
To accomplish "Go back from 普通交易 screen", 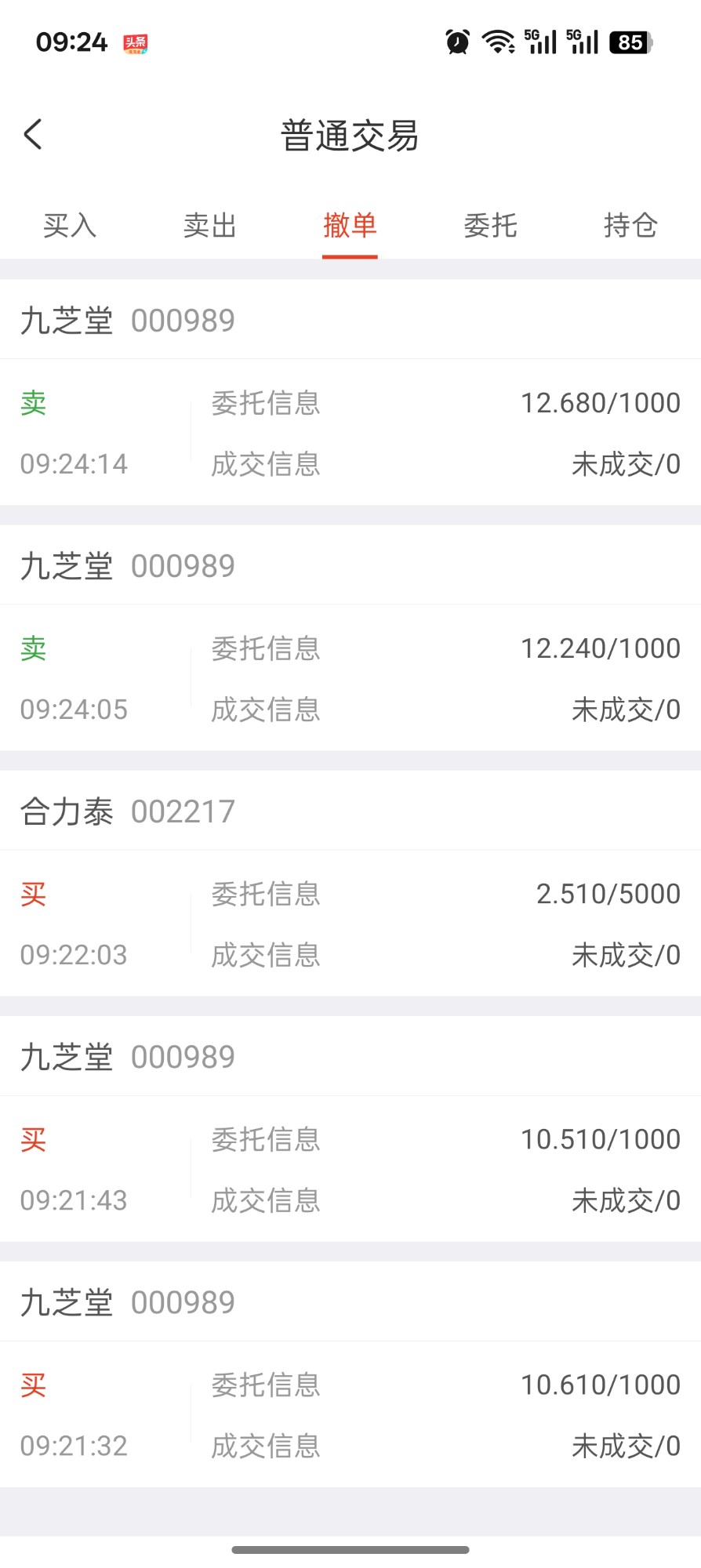I will (33, 135).
